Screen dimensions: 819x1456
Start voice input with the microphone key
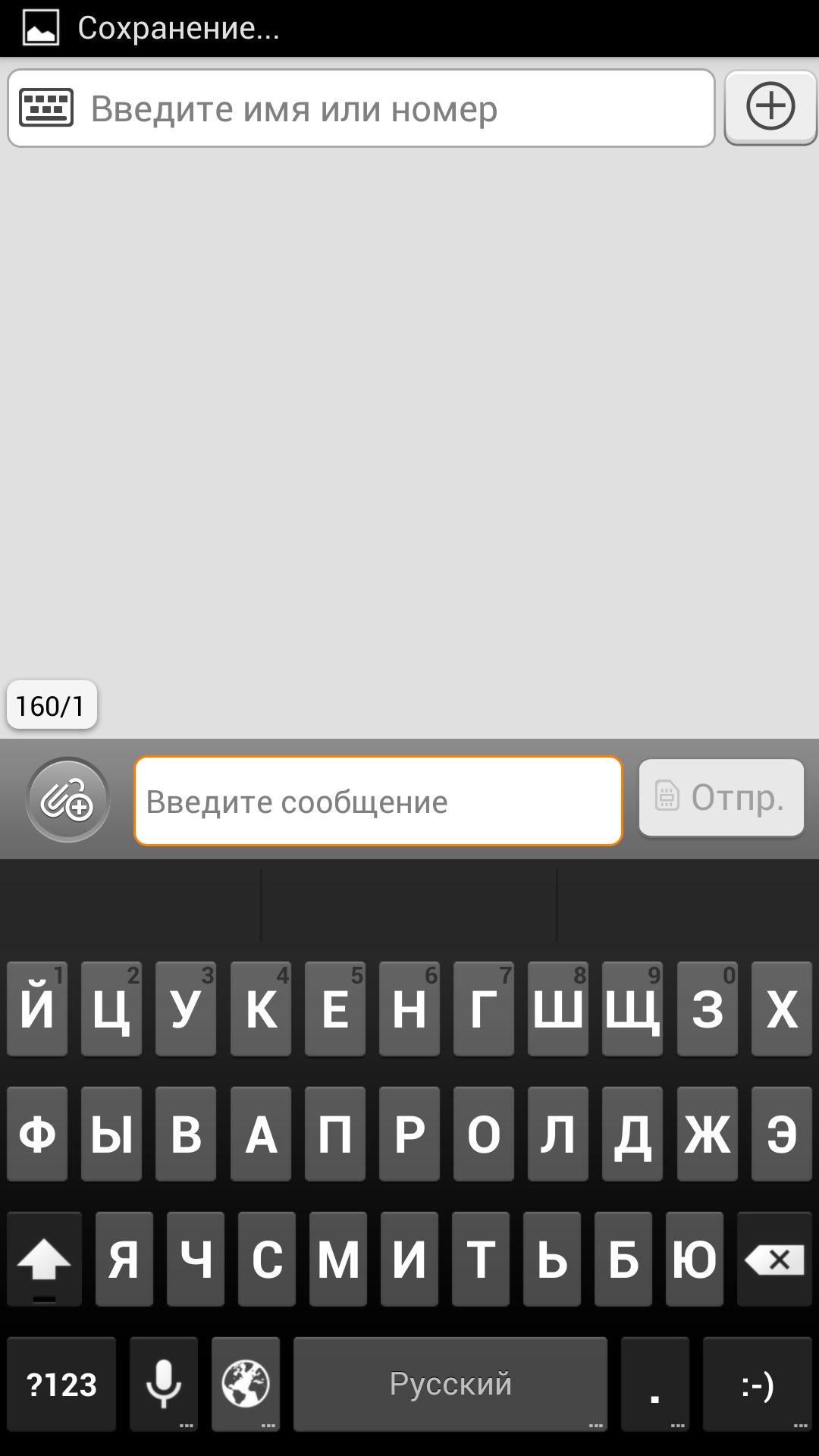point(164,1384)
